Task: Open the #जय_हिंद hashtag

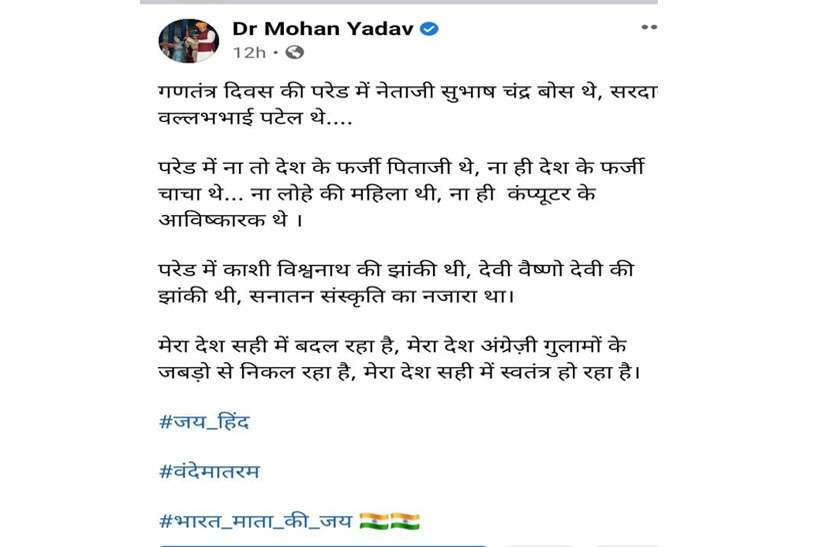Action: coord(204,421)
